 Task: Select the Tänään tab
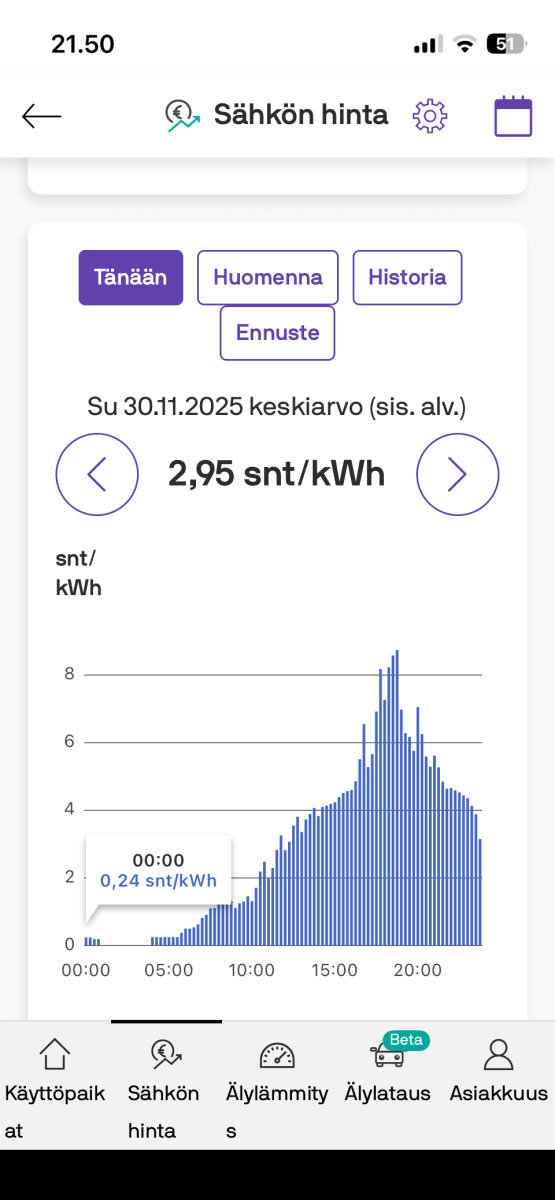[131, 277]
